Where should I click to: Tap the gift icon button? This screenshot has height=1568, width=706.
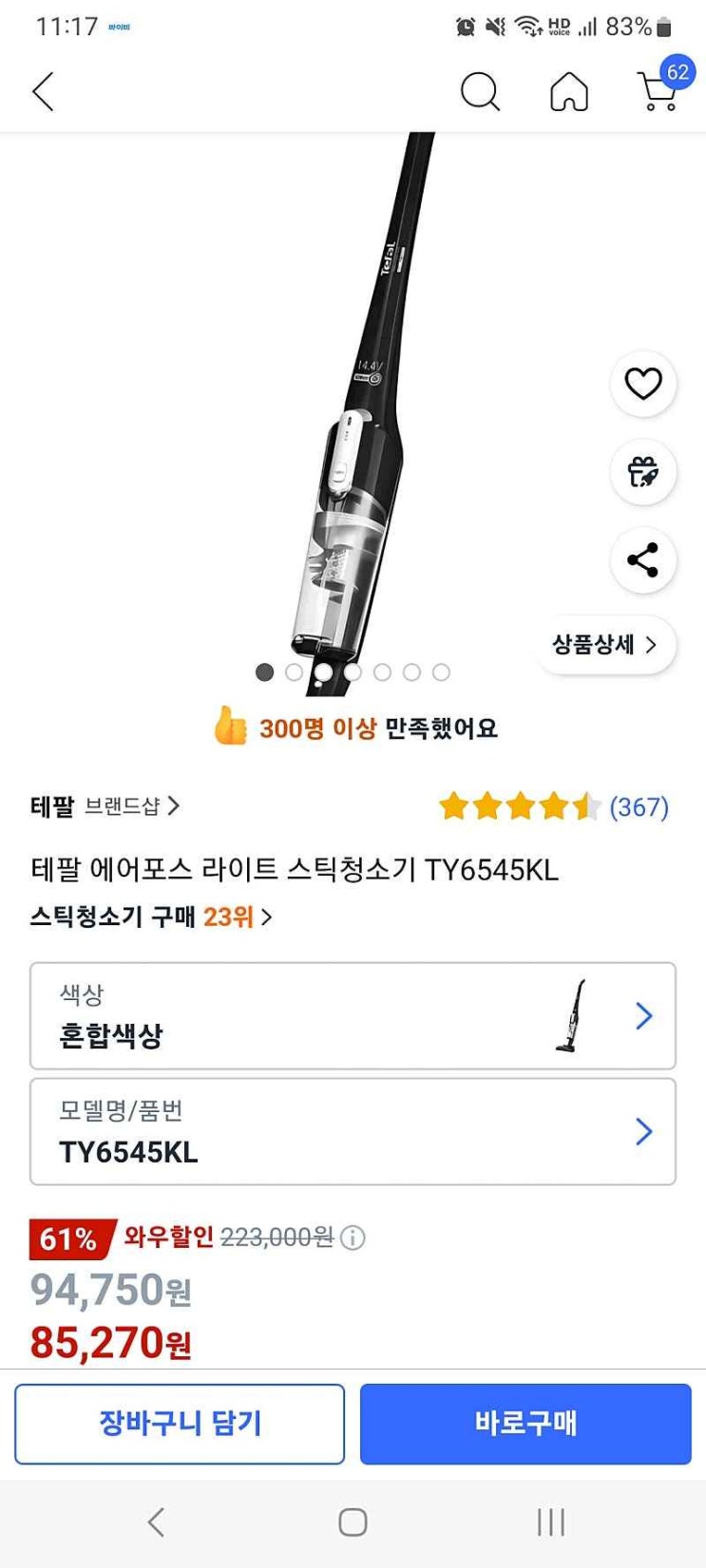coord(643,472)
